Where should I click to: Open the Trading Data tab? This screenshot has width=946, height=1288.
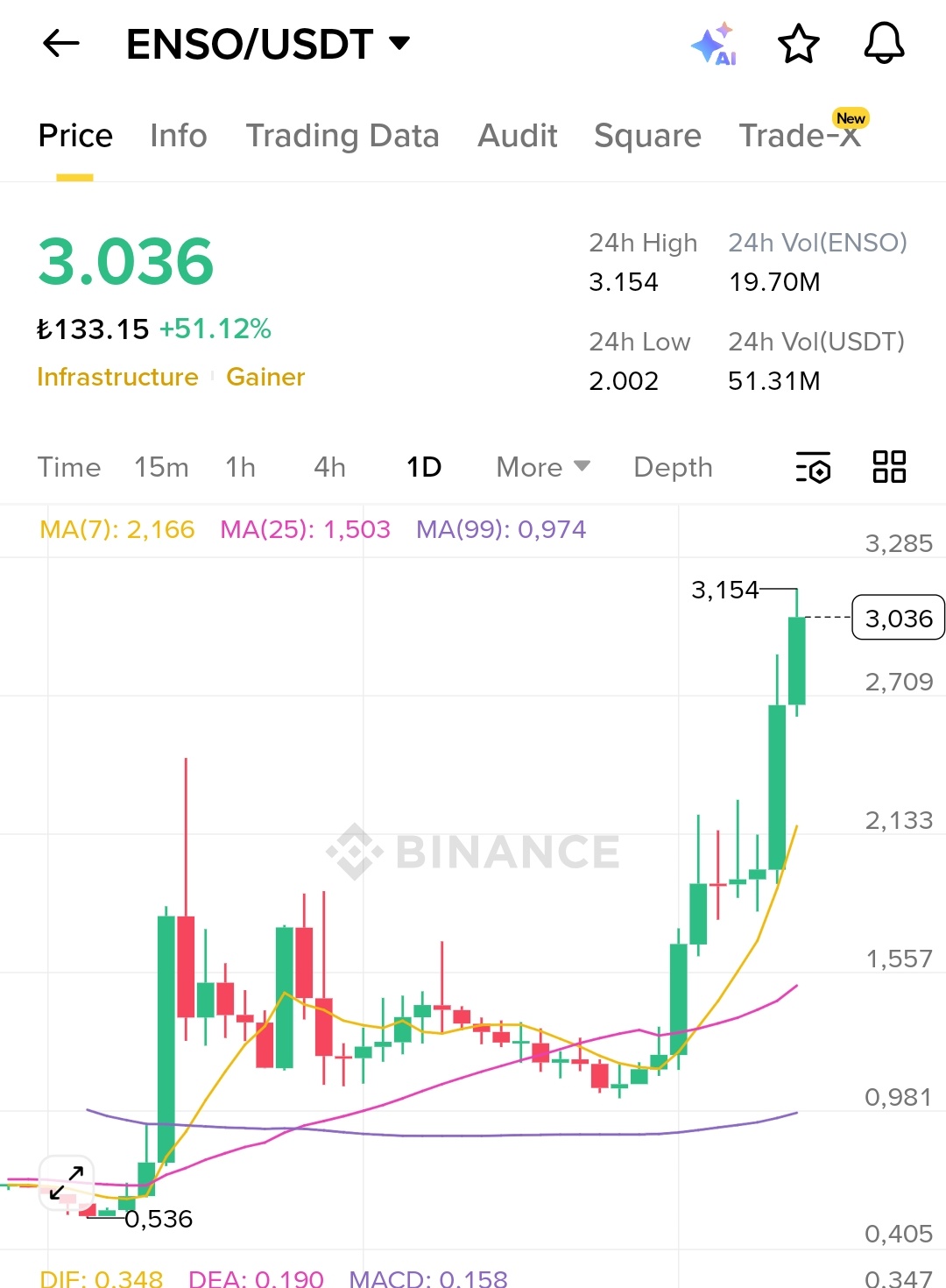[342, 136]
